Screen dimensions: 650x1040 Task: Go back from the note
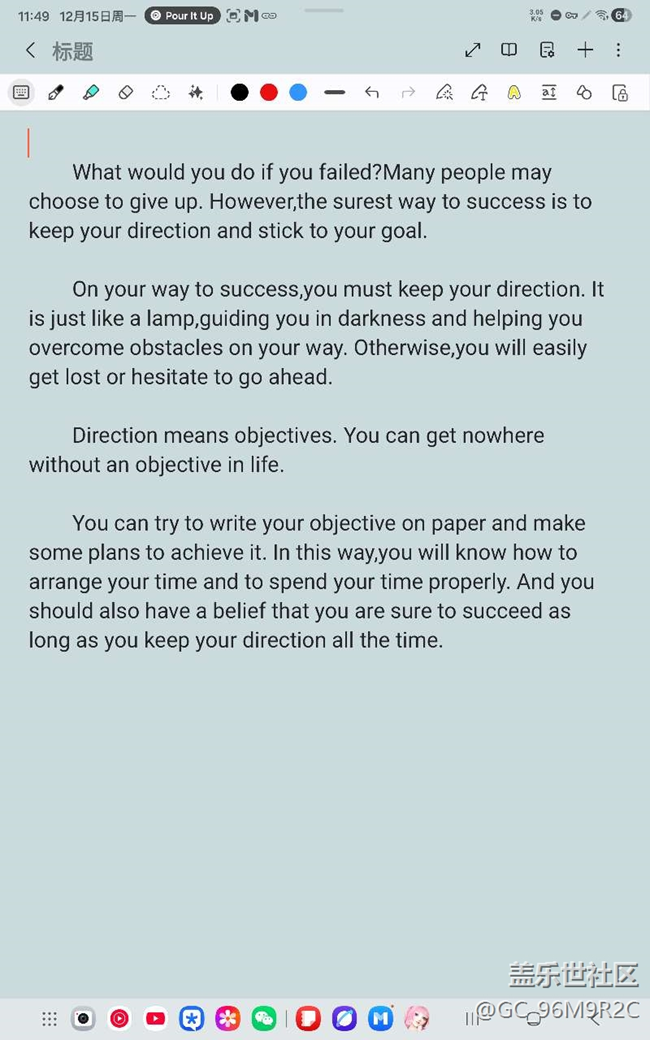tap(30, 50)
